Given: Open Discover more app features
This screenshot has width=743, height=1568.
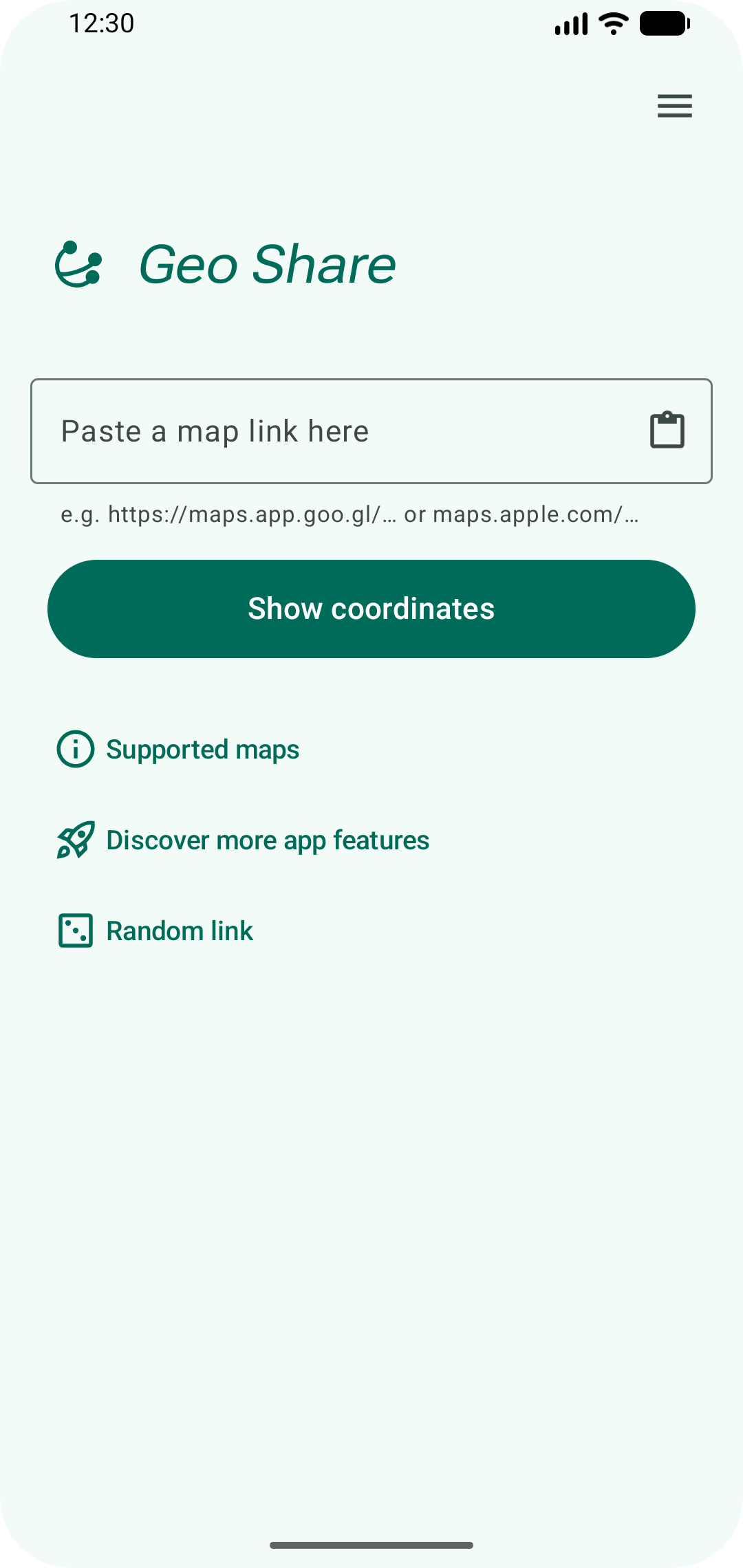Looking at the screenshot, I should pyautogui.click(x=244, y=840).
